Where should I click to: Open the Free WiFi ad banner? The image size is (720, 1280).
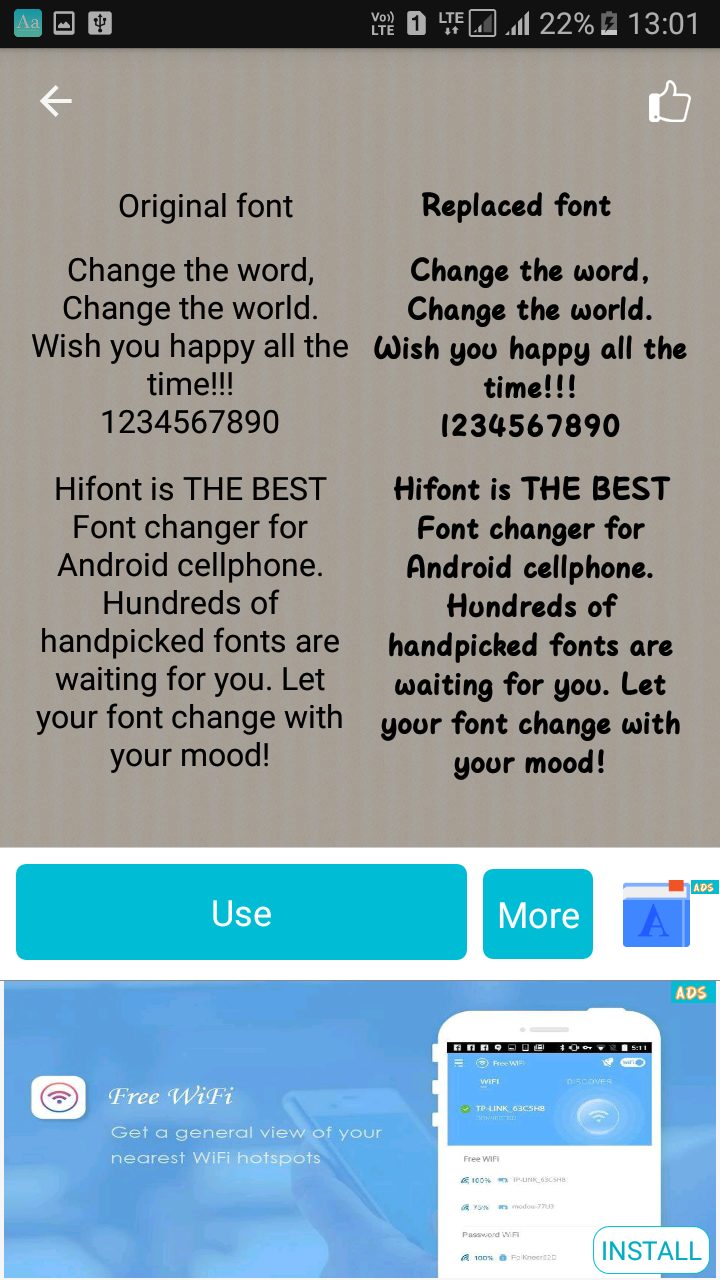point(360,1129)
